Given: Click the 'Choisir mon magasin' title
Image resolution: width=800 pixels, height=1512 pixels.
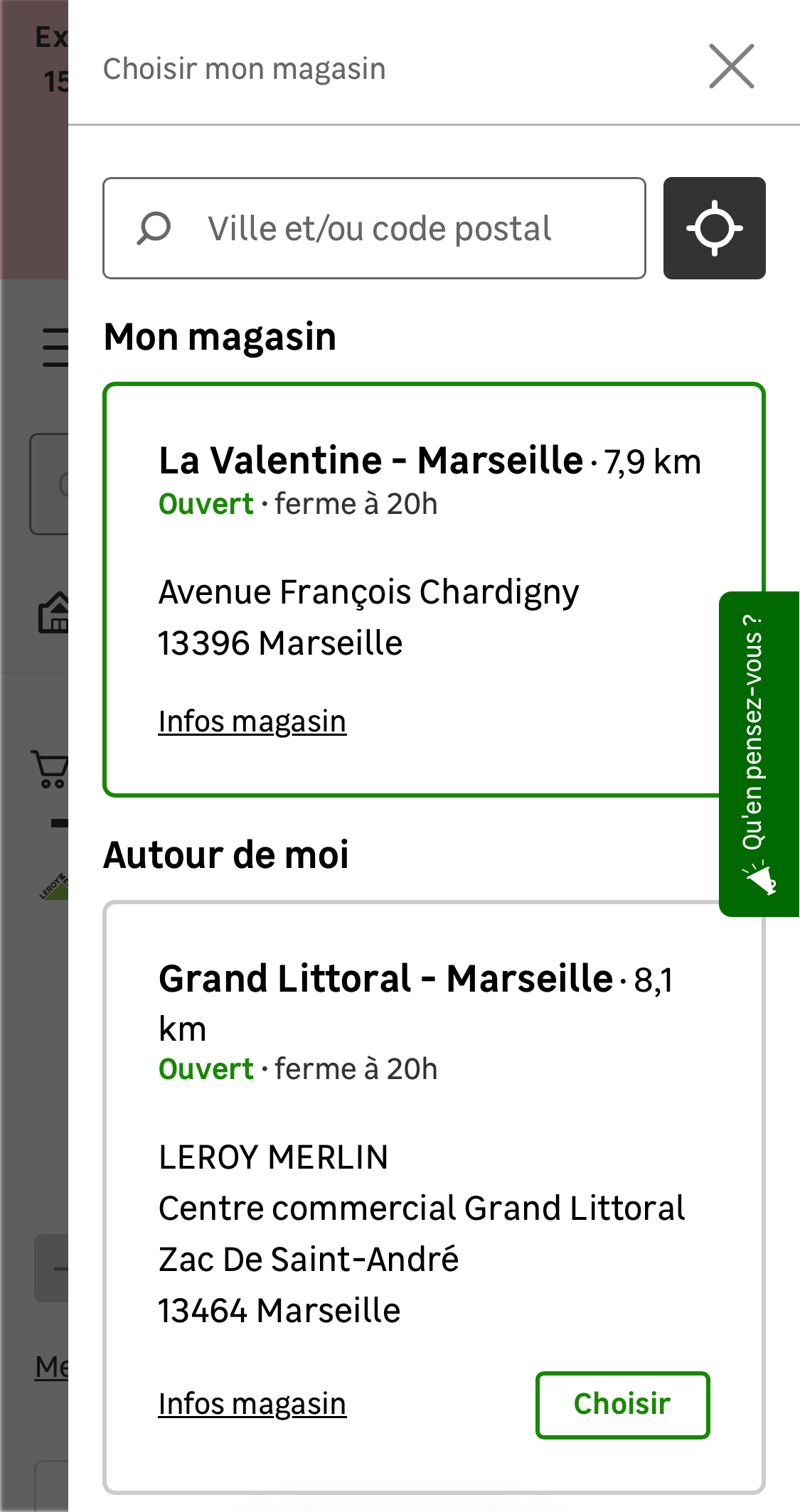Looking at the screenshot, I should pos(244,68).
